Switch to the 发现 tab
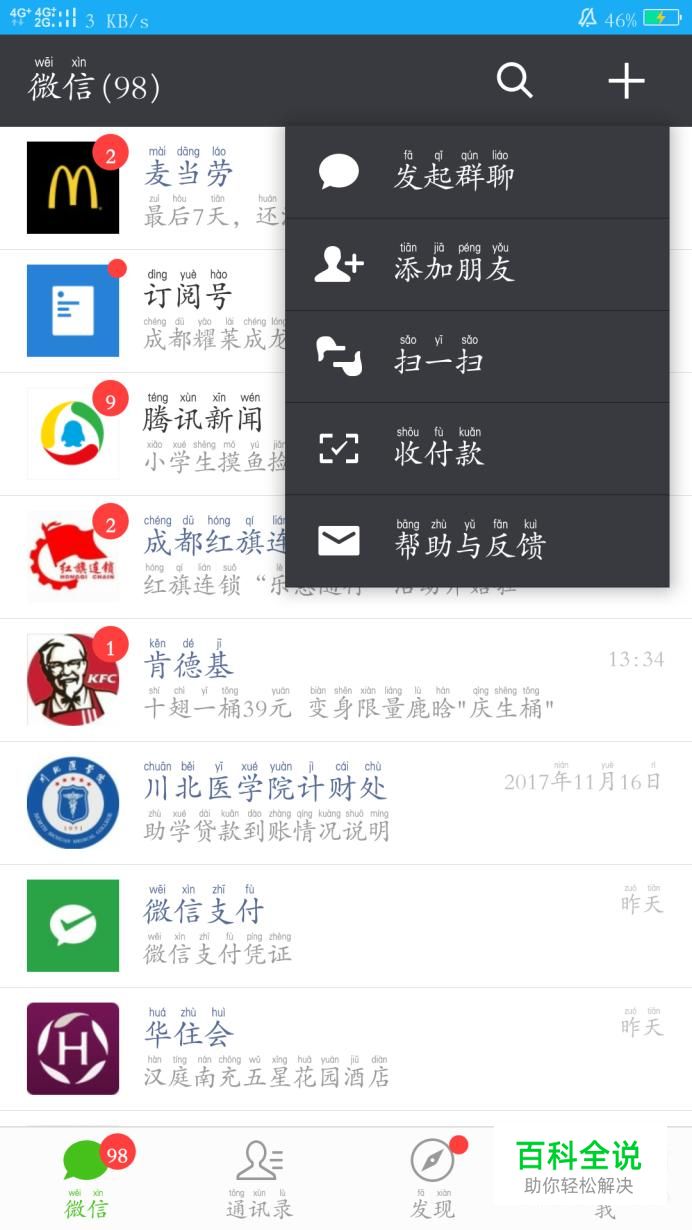Viewport: 692px width, 1230px height. tap(432, 1180)
